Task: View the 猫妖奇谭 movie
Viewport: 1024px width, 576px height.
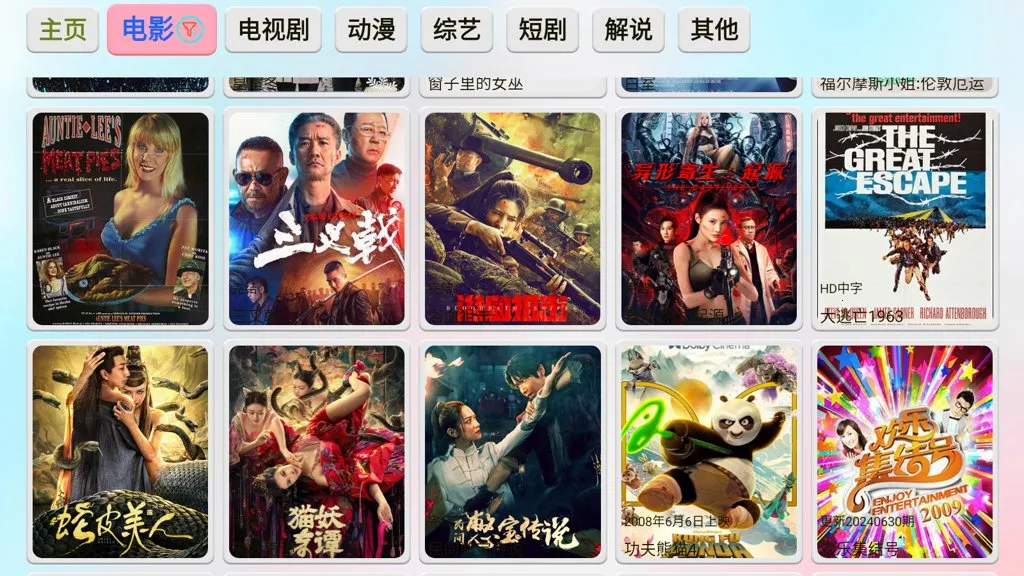Action: click(317, 452)
